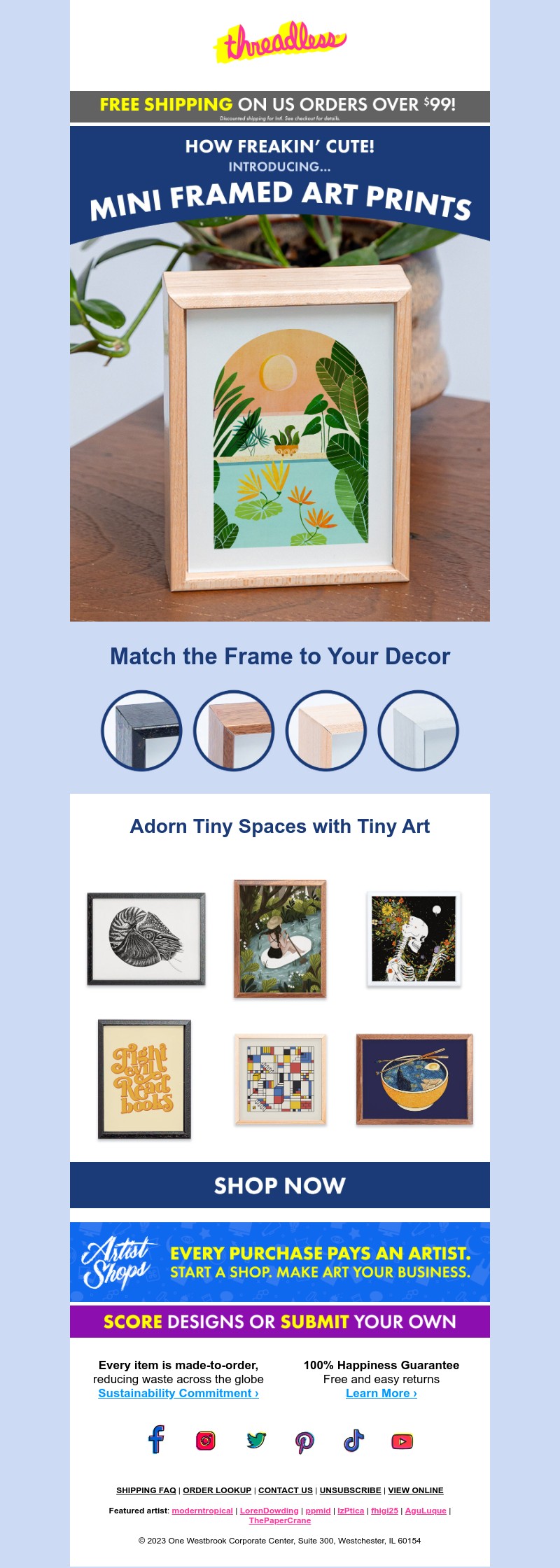Tap the SHOP NOW button
The height and width of the screenshot is (1568, 560).
(x=280, y=1185)
